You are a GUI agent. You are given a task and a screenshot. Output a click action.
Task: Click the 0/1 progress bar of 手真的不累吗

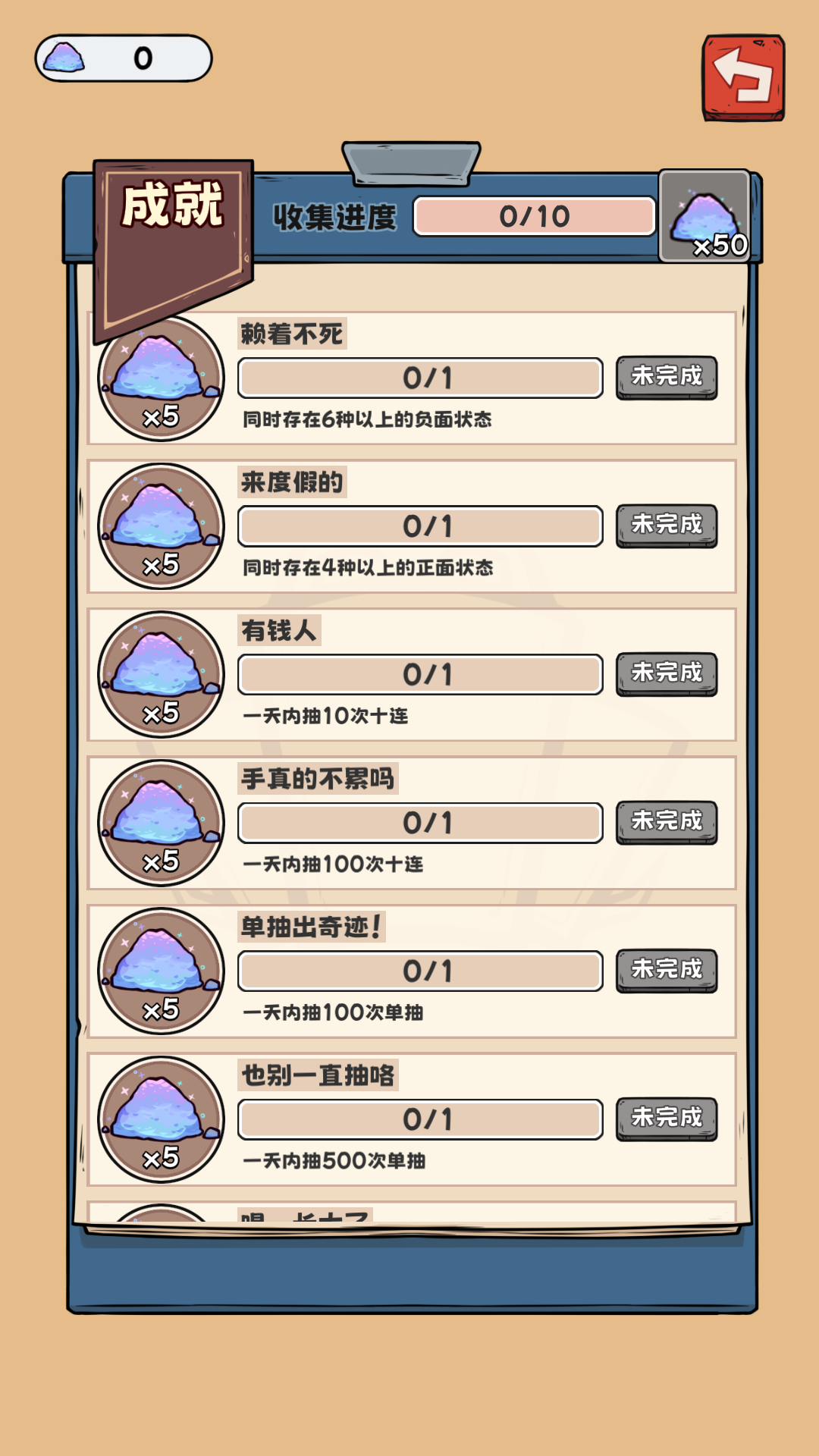422,821
